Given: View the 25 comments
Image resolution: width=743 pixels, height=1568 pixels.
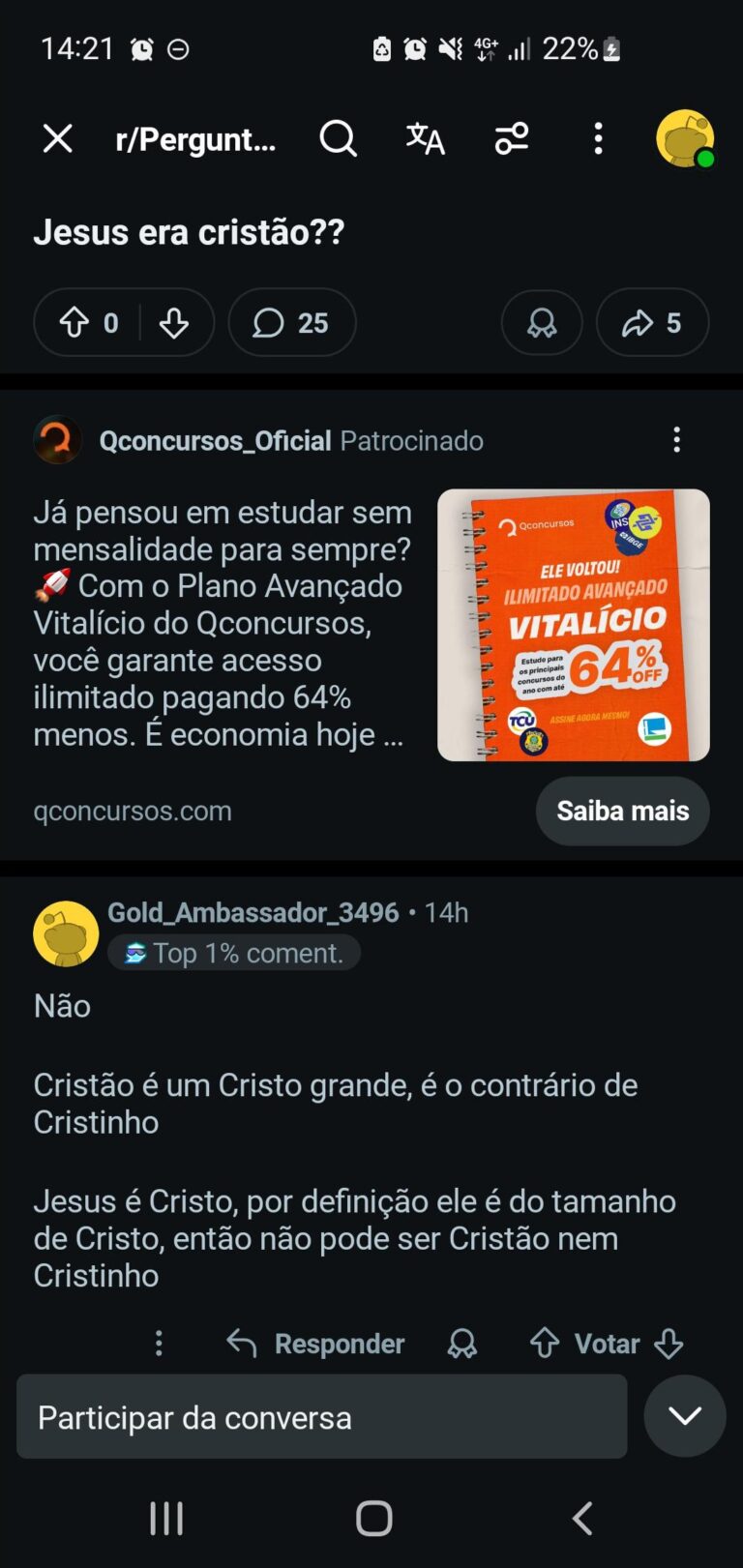Looking at the screenshot, I should coord(291,323).
